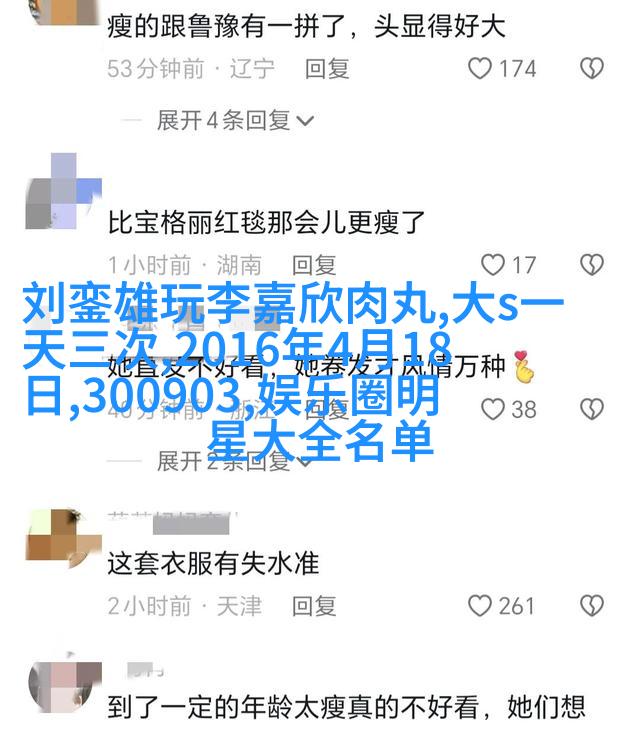The image size is (640, 732).
Task: Like the 这套衣服有失水准 comment
Action: point(482,606)
